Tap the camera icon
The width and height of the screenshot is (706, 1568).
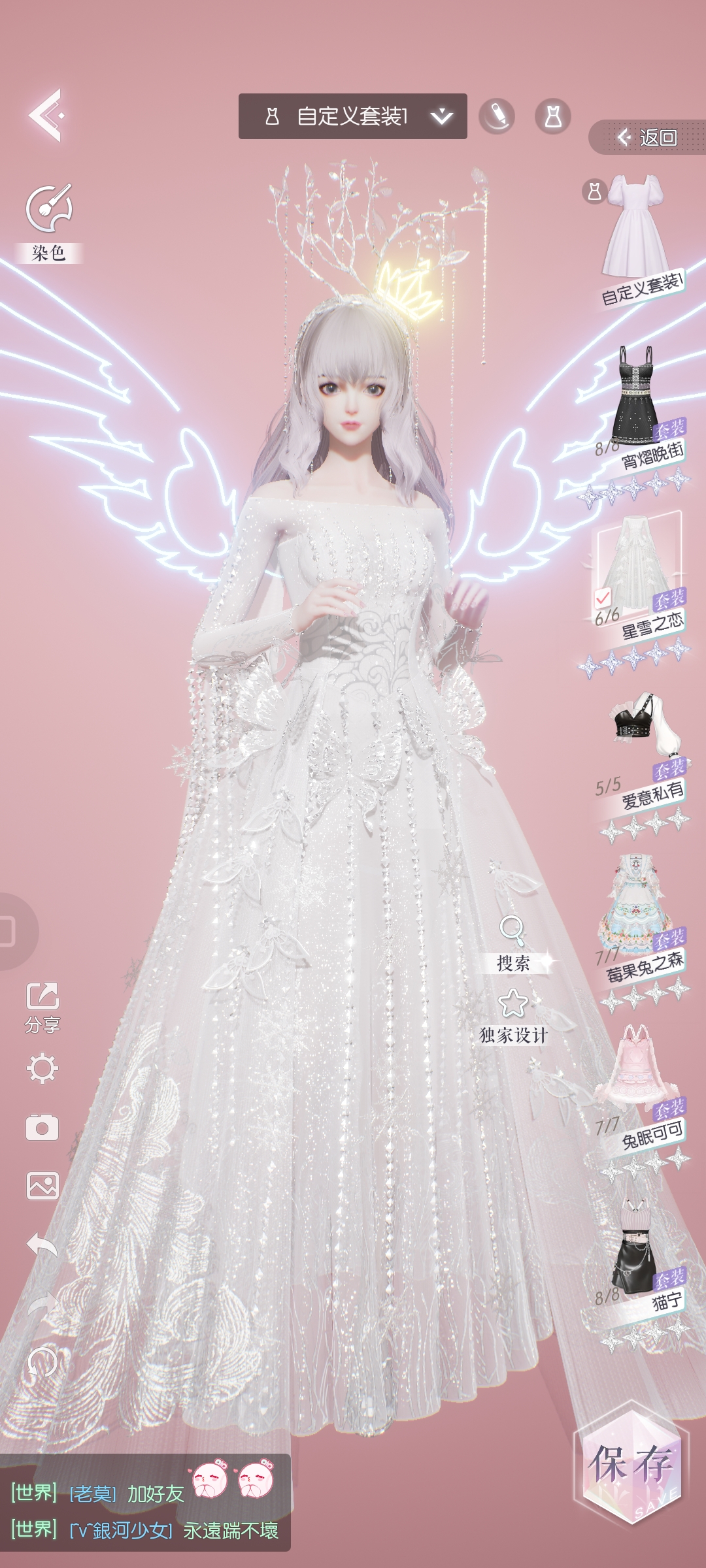pos(42,1127)
